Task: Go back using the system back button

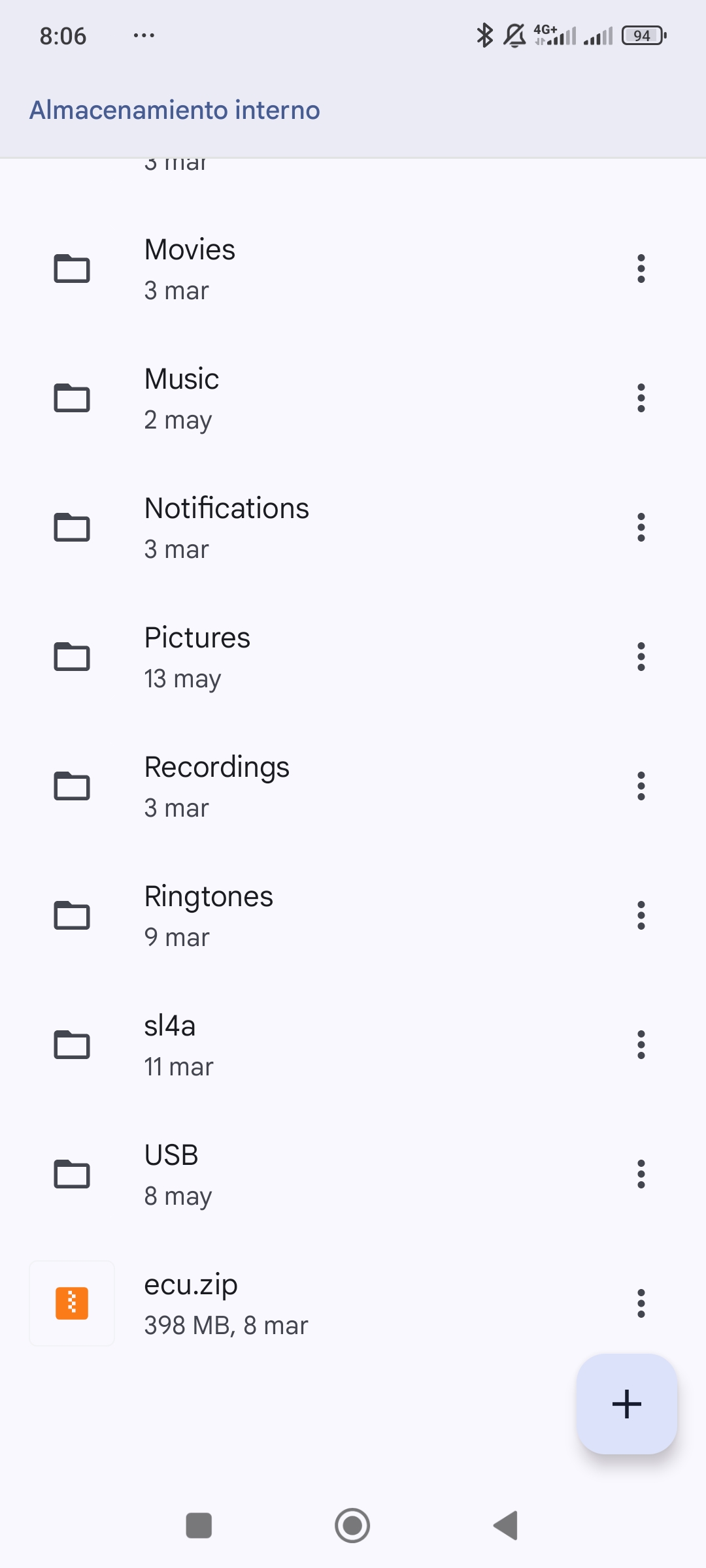Action: click(506, 1526)
